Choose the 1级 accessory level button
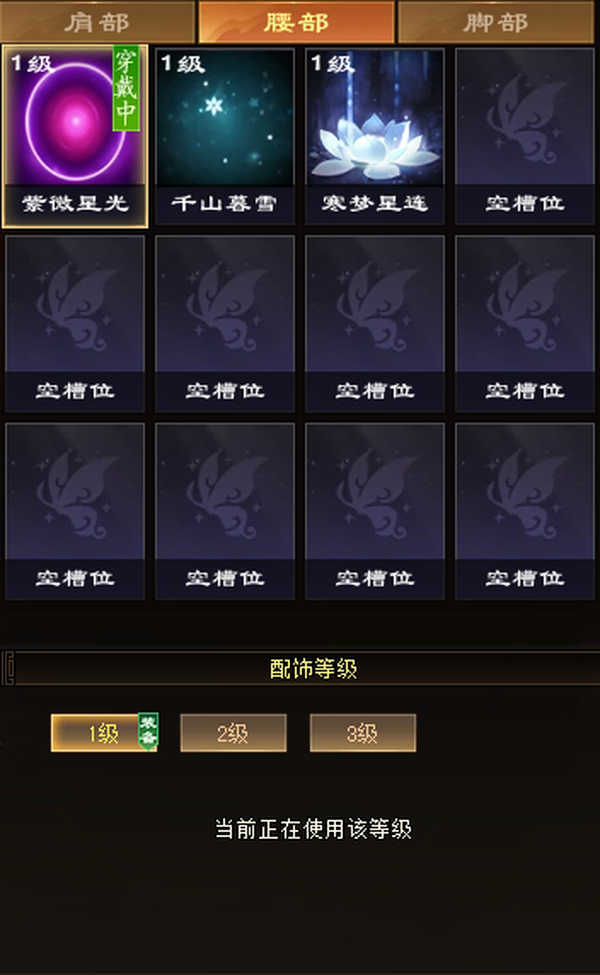Screen dimensions: 600x975 coord(104,733)
